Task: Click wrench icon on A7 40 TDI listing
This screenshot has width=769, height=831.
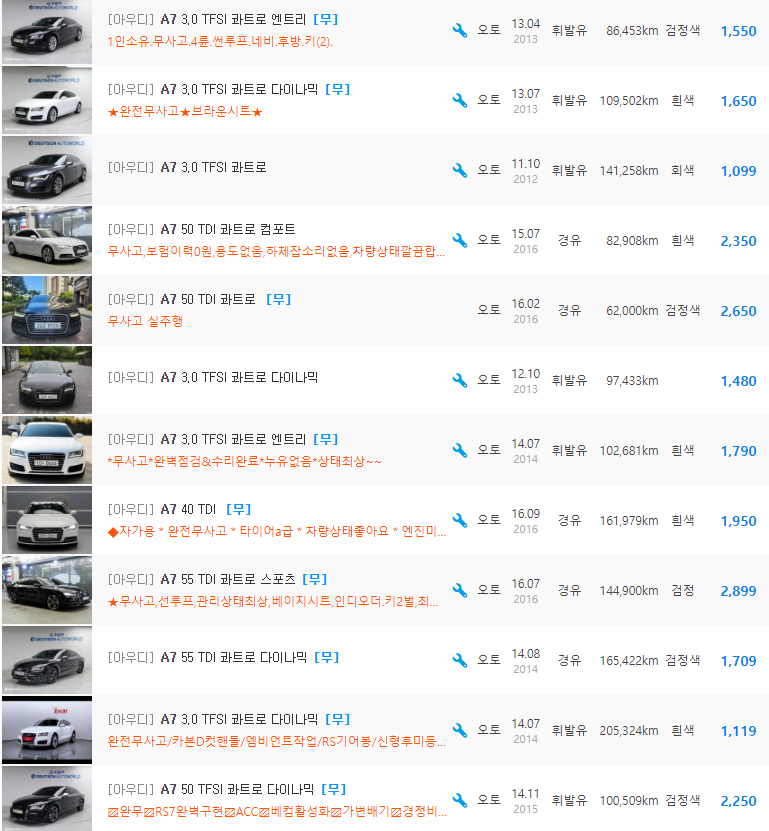Action: (x=459, y=520)
